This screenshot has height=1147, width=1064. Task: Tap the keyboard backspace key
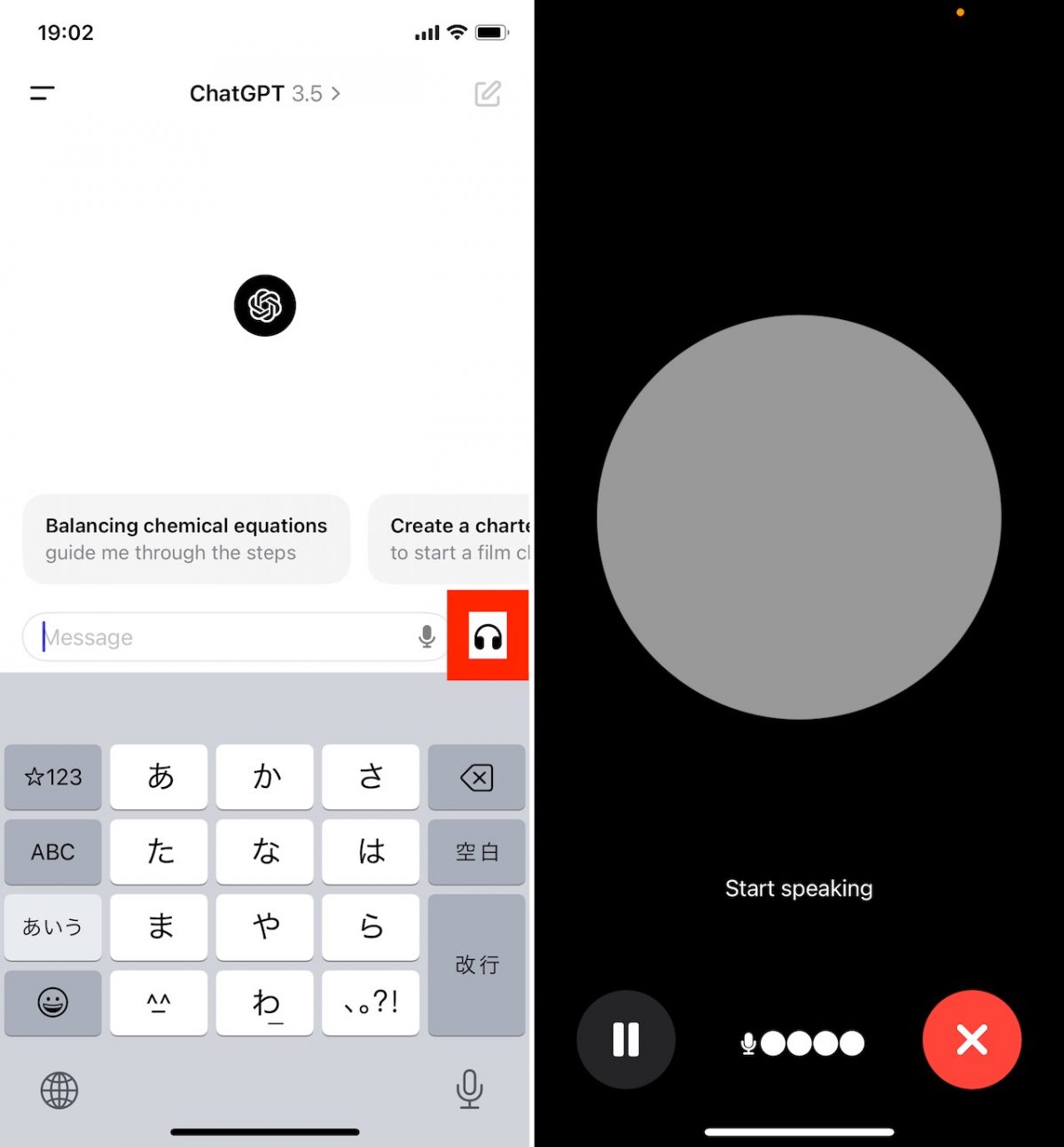coord(477,777)
